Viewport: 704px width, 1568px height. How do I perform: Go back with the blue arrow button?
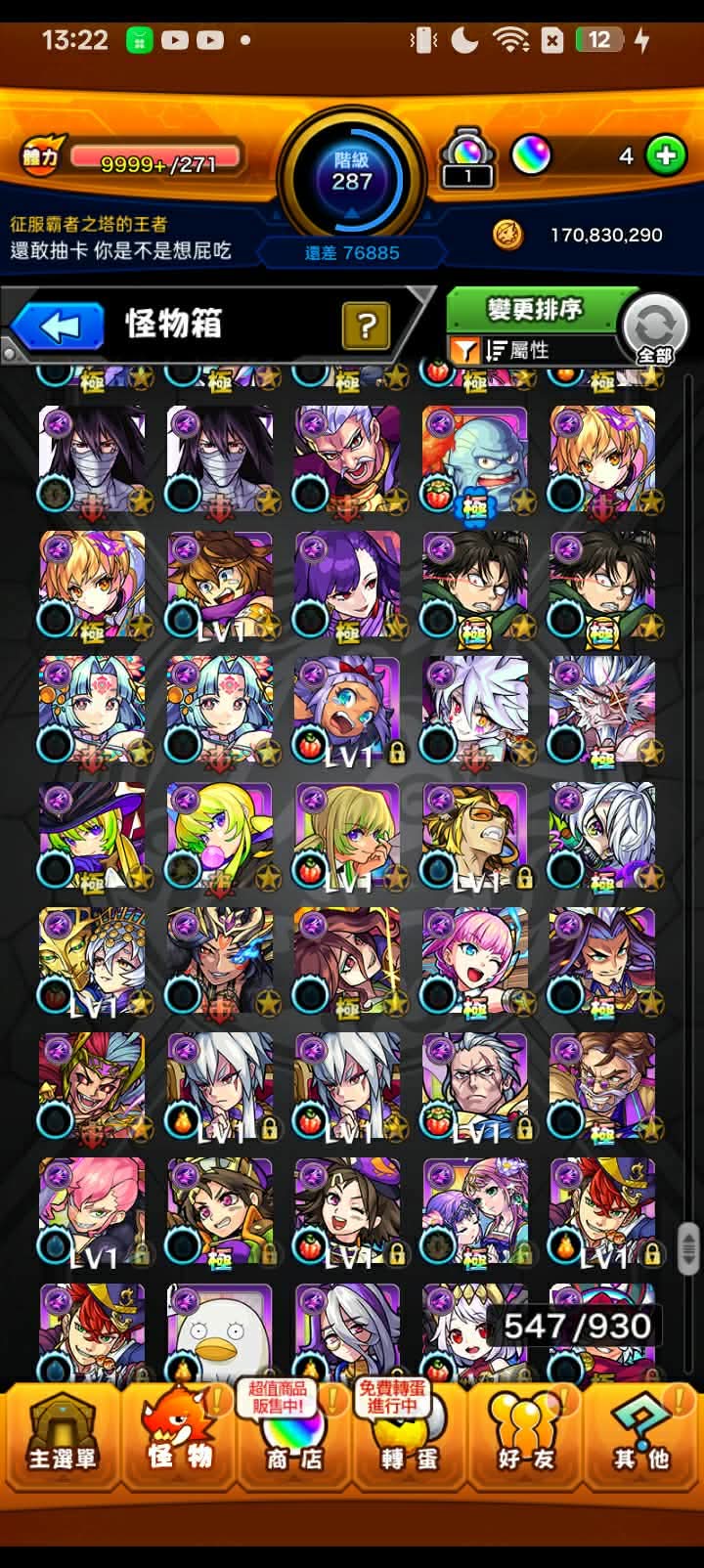click(x=59, y=327)
